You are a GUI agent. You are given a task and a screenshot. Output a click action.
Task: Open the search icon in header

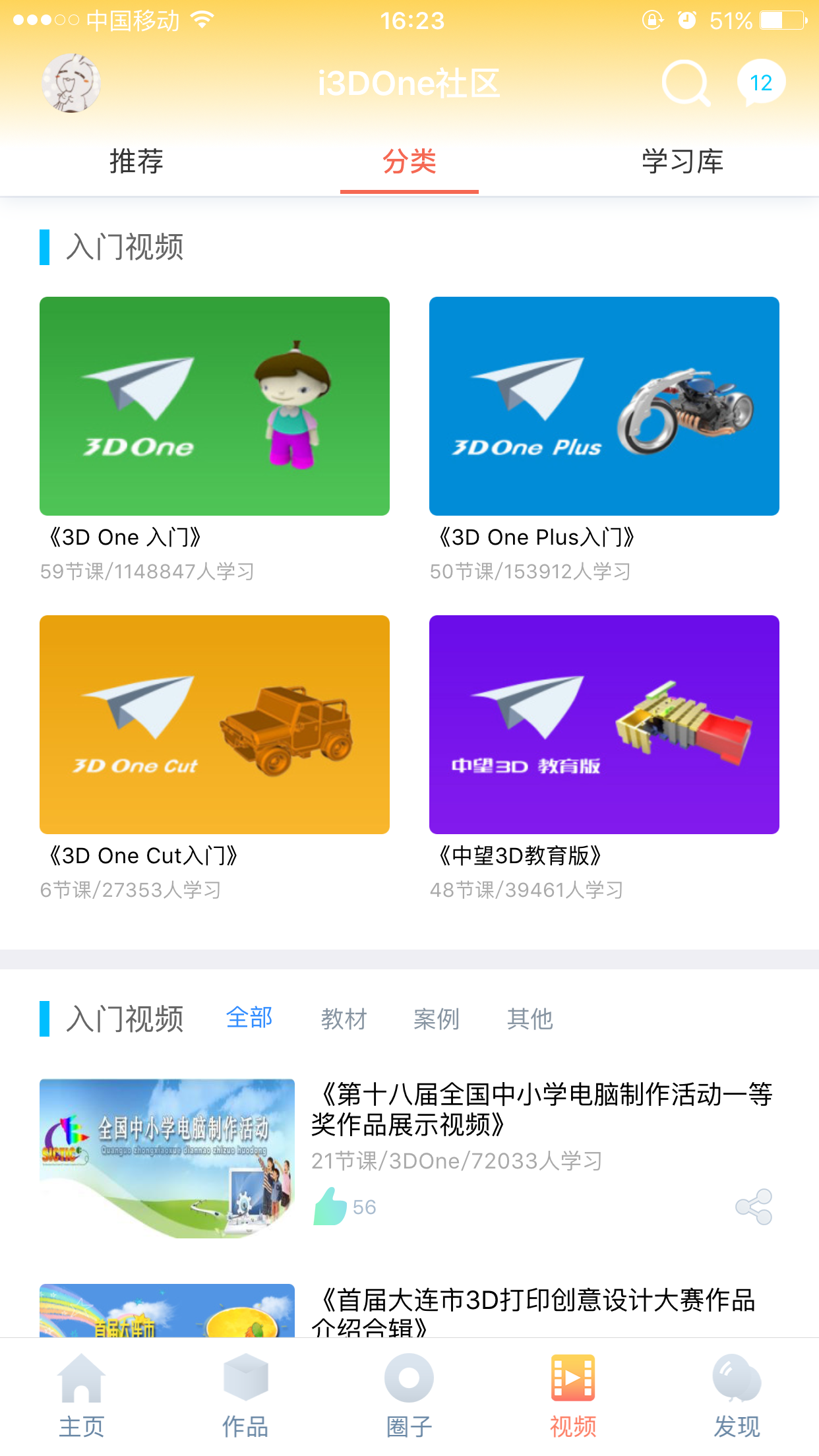686,84
